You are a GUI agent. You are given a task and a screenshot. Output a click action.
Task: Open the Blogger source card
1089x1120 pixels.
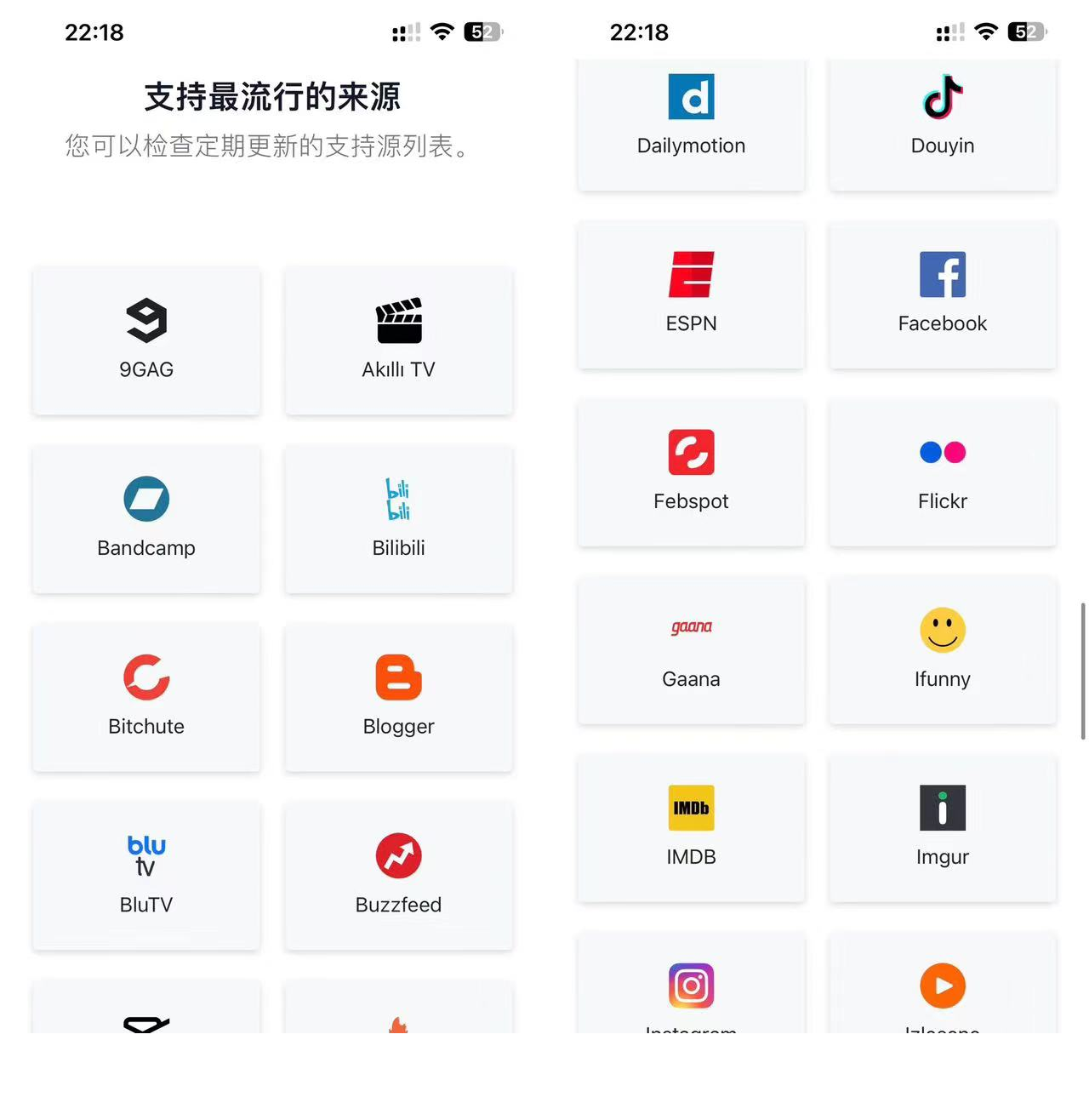398,698
